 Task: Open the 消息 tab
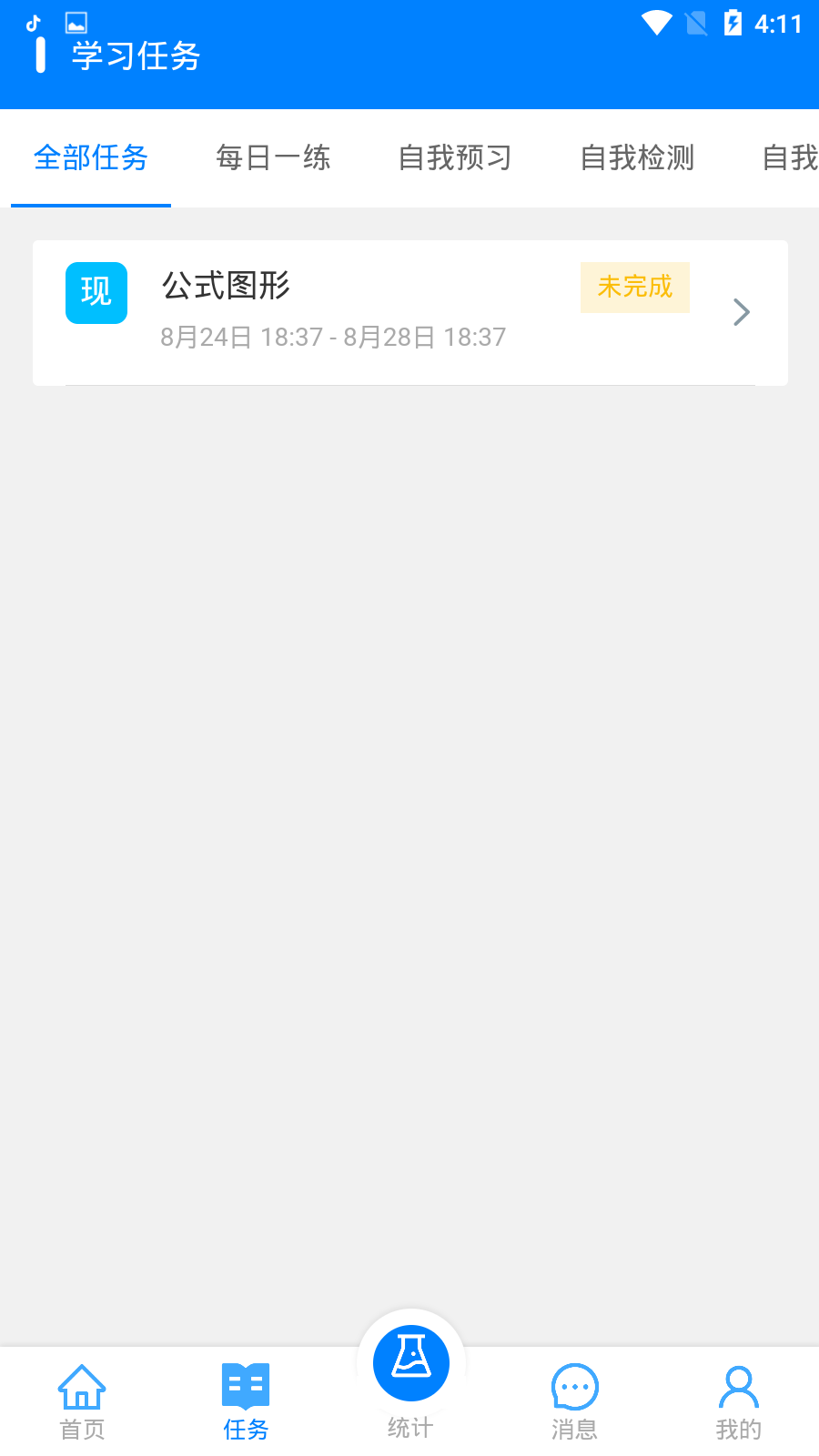[574, 1401]
